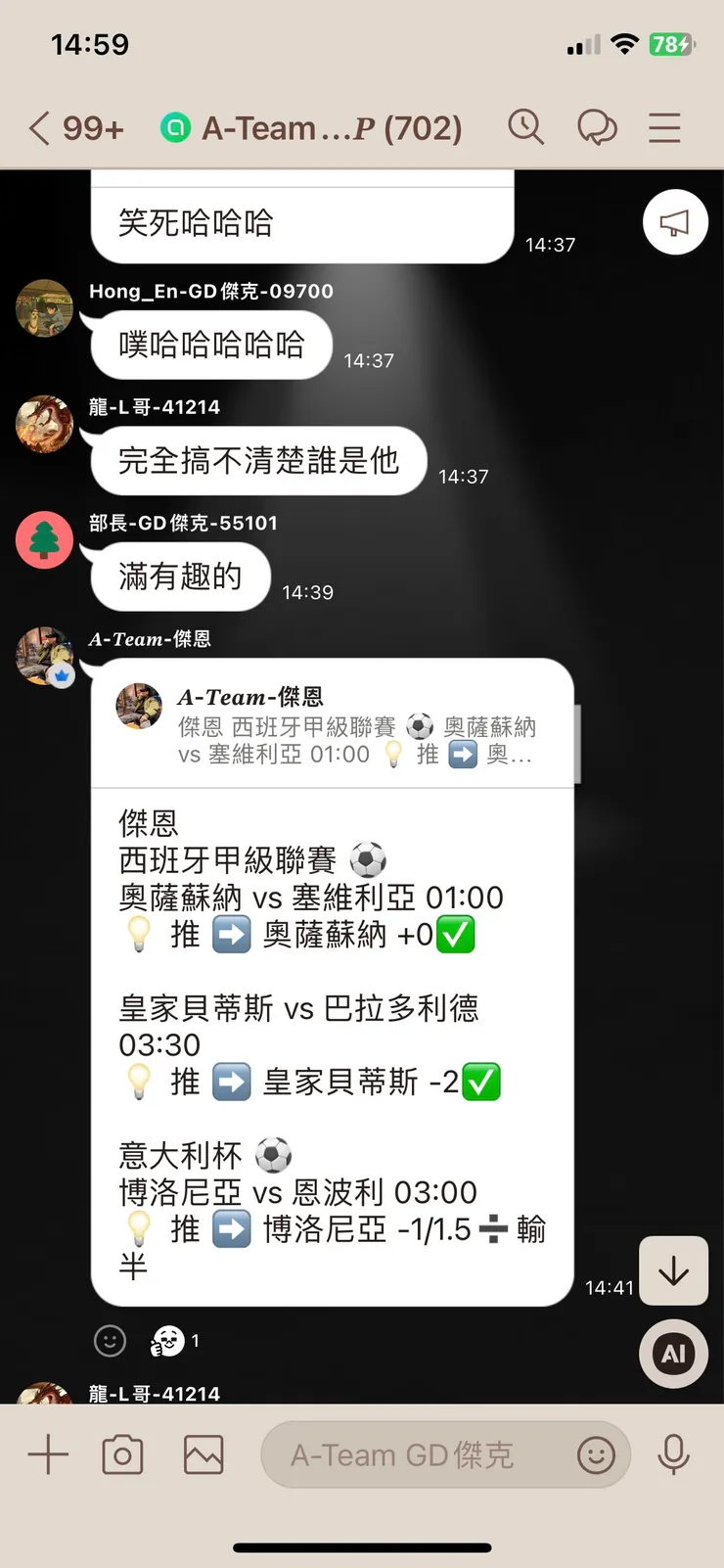Tap the message input field to start typing
The width and height of the screenshot is (724, 1568).
411,1454
